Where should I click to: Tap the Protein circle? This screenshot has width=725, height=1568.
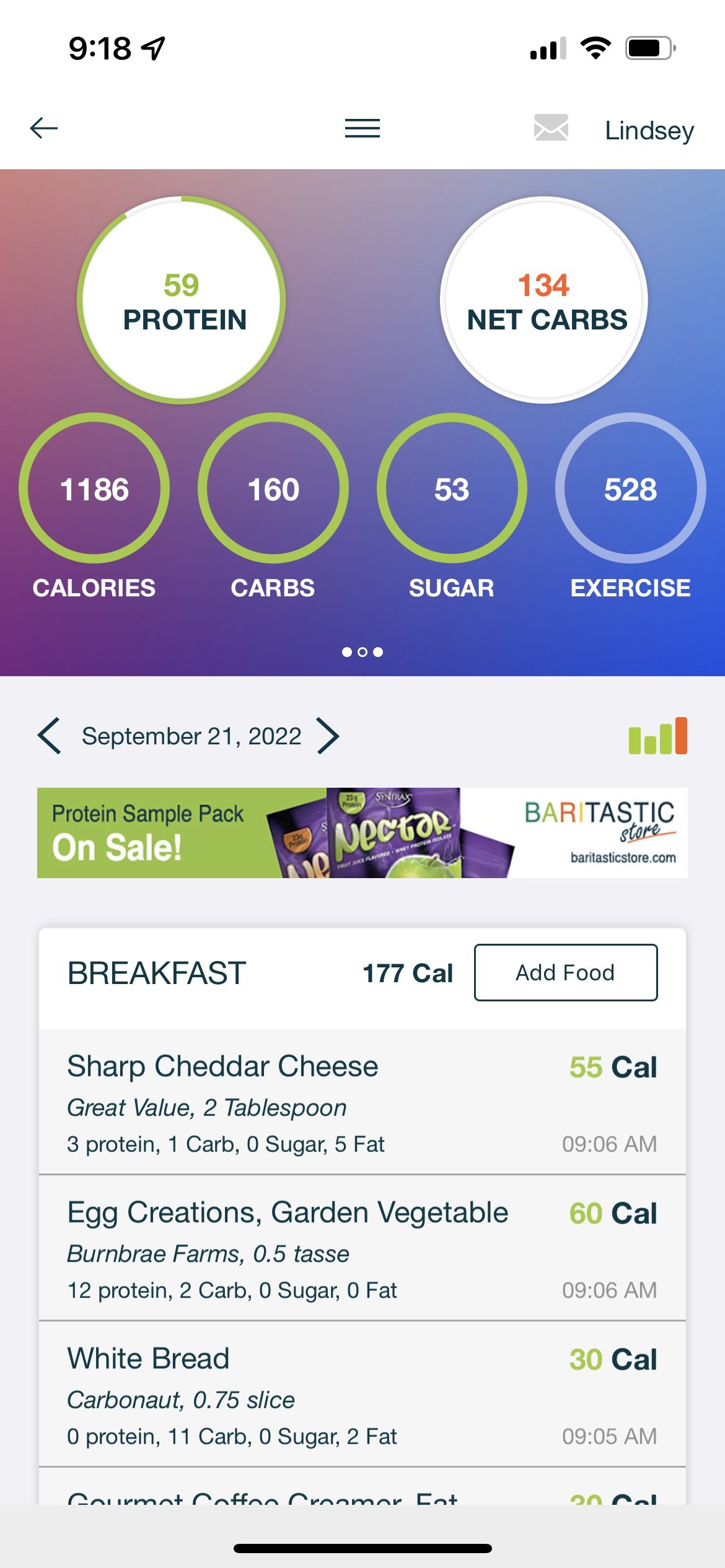click(182, 300)
